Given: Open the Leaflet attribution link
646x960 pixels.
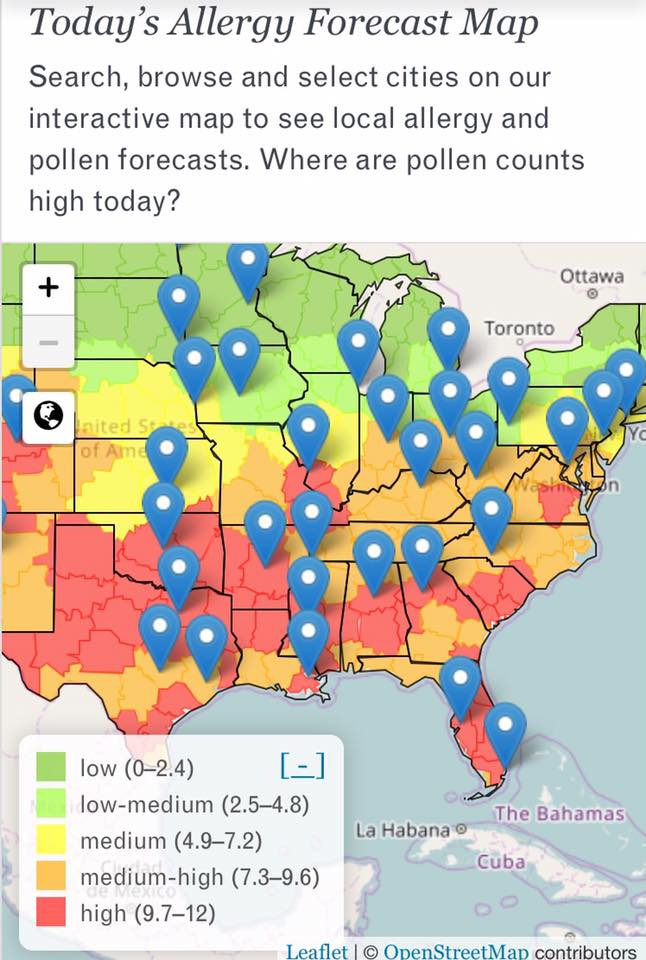Looking at the screenshot, I should [316, 951].
